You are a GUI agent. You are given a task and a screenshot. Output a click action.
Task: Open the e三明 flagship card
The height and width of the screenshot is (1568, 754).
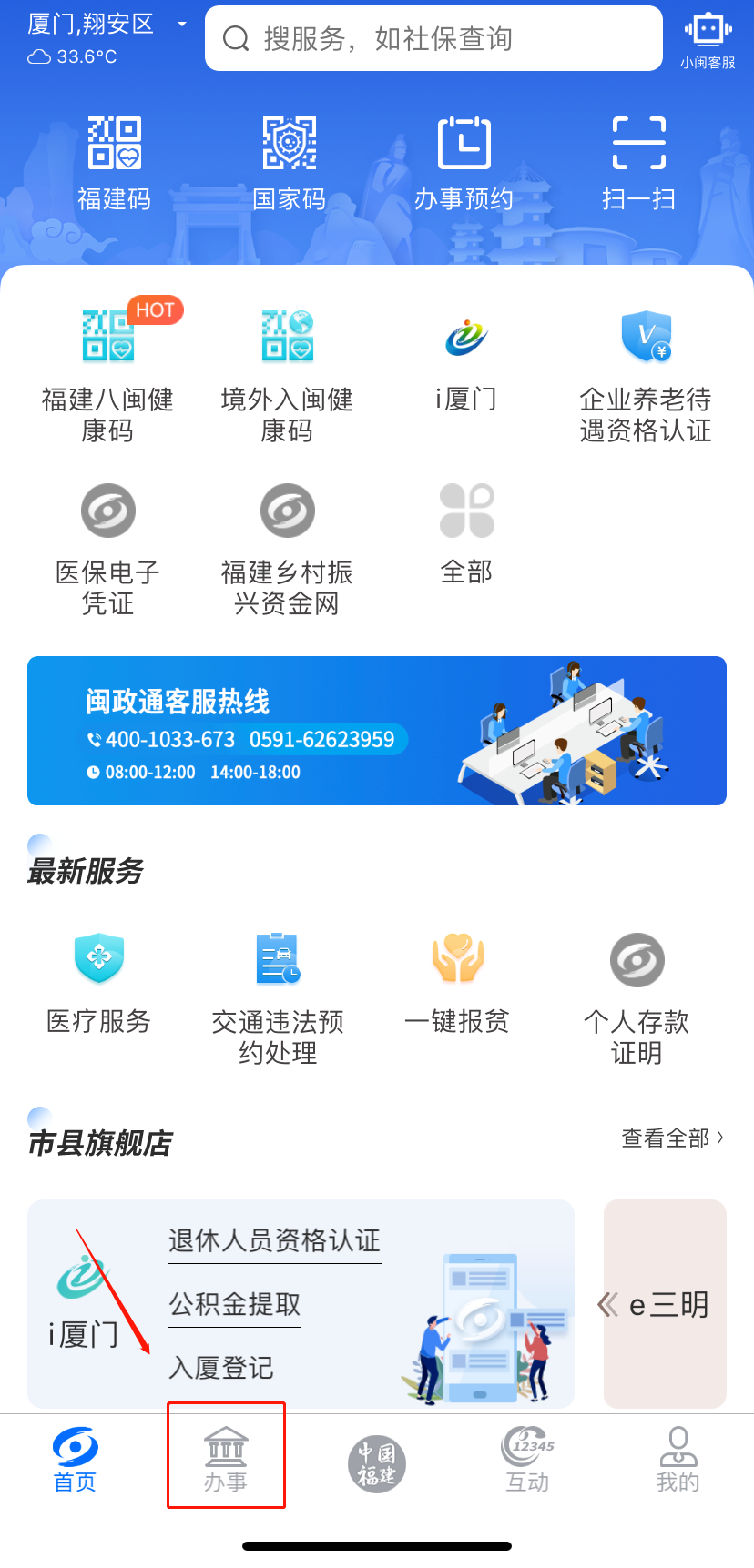click(665, 1304)
